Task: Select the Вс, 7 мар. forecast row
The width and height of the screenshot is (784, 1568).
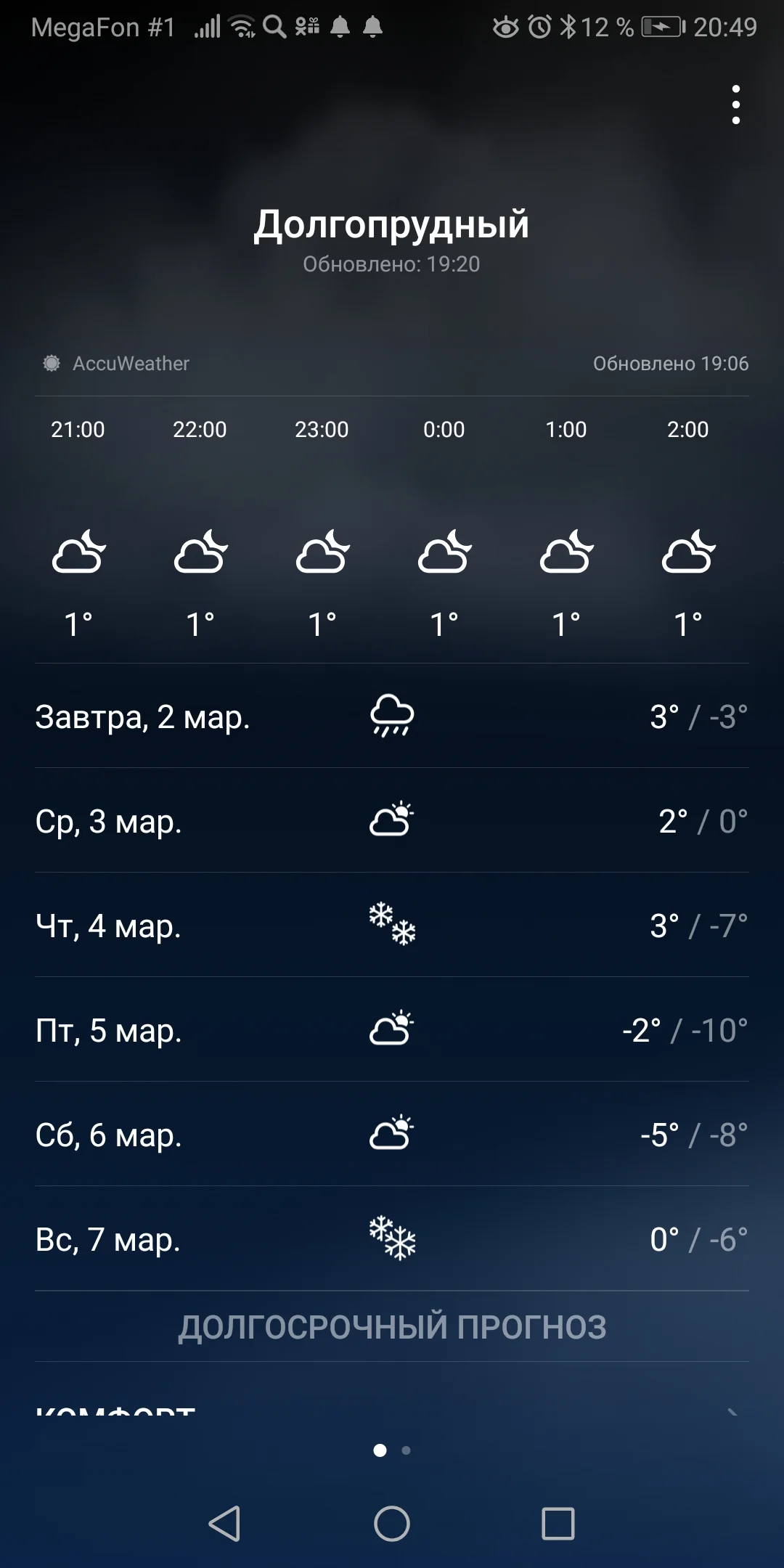Action: pos(392,1239)
